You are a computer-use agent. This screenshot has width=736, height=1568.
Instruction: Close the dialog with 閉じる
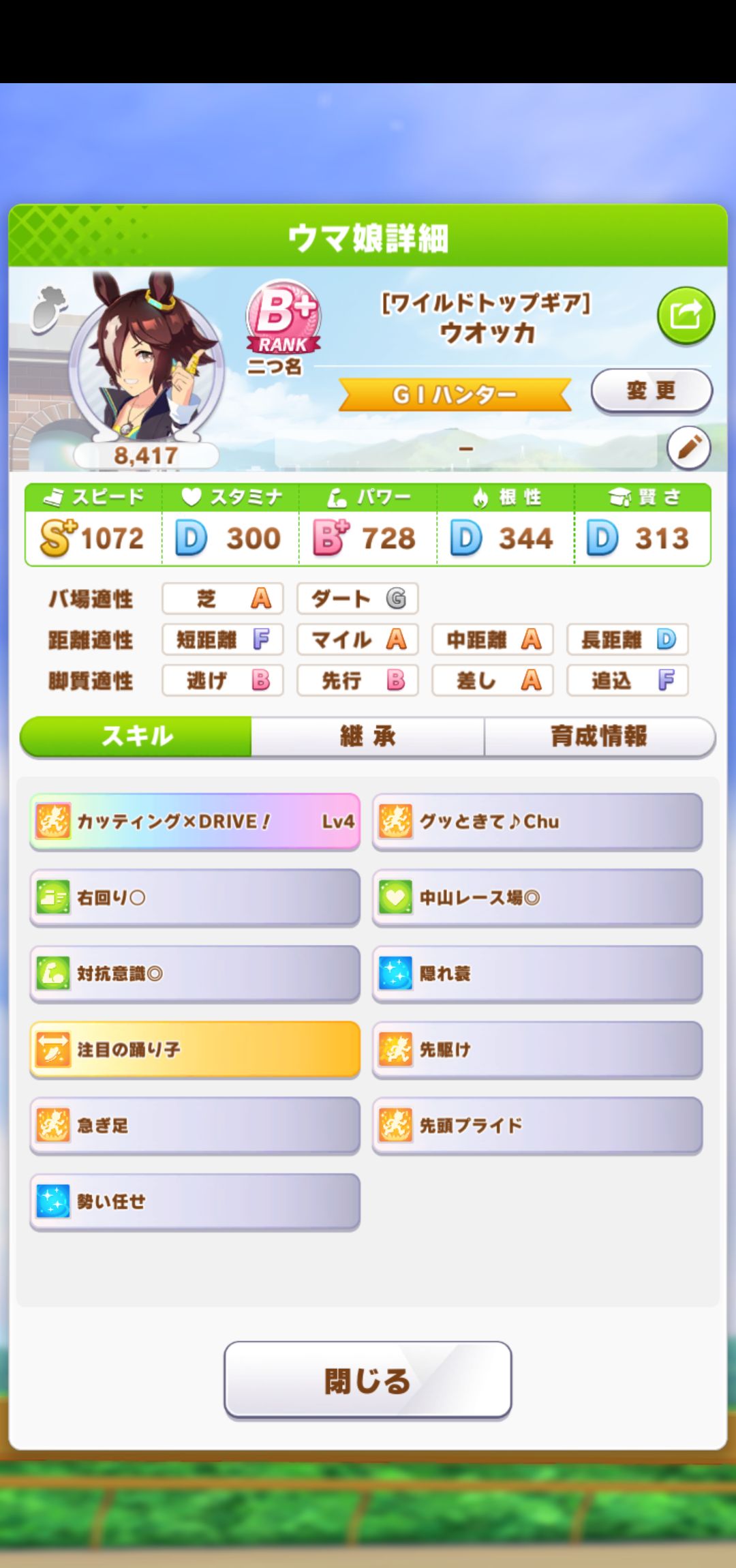click(x=367, y=1381)
